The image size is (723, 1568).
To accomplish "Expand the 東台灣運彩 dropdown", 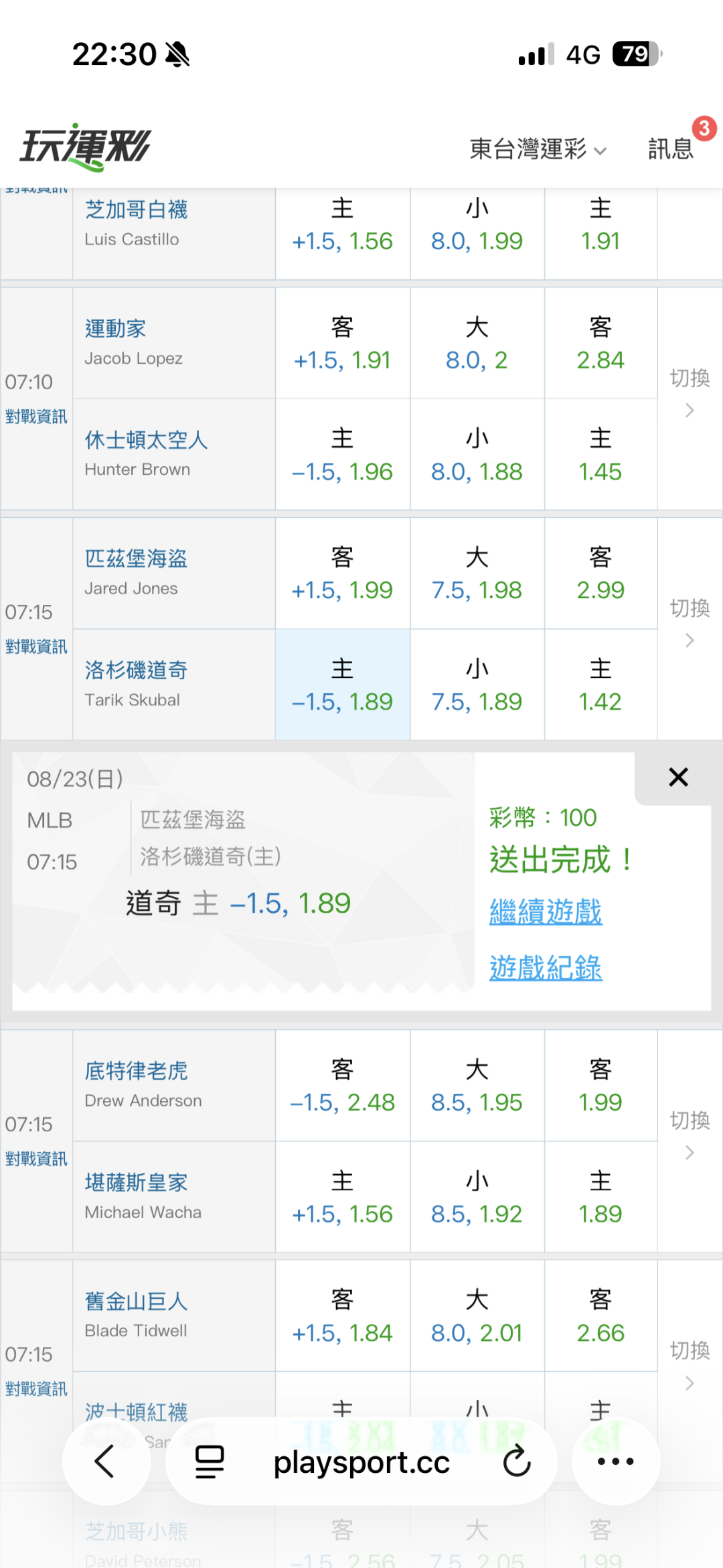I will (538, 149).
